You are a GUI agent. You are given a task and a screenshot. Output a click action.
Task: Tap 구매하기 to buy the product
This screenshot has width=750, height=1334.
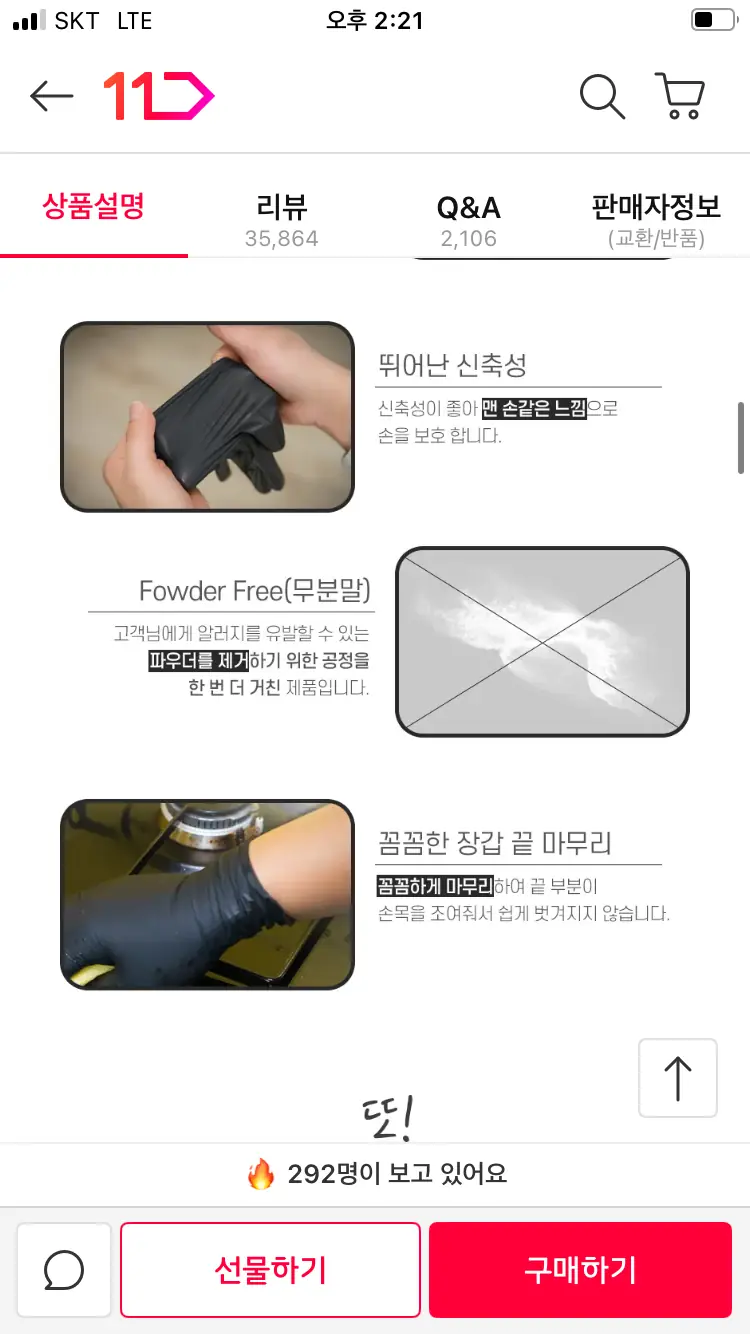580,1270
